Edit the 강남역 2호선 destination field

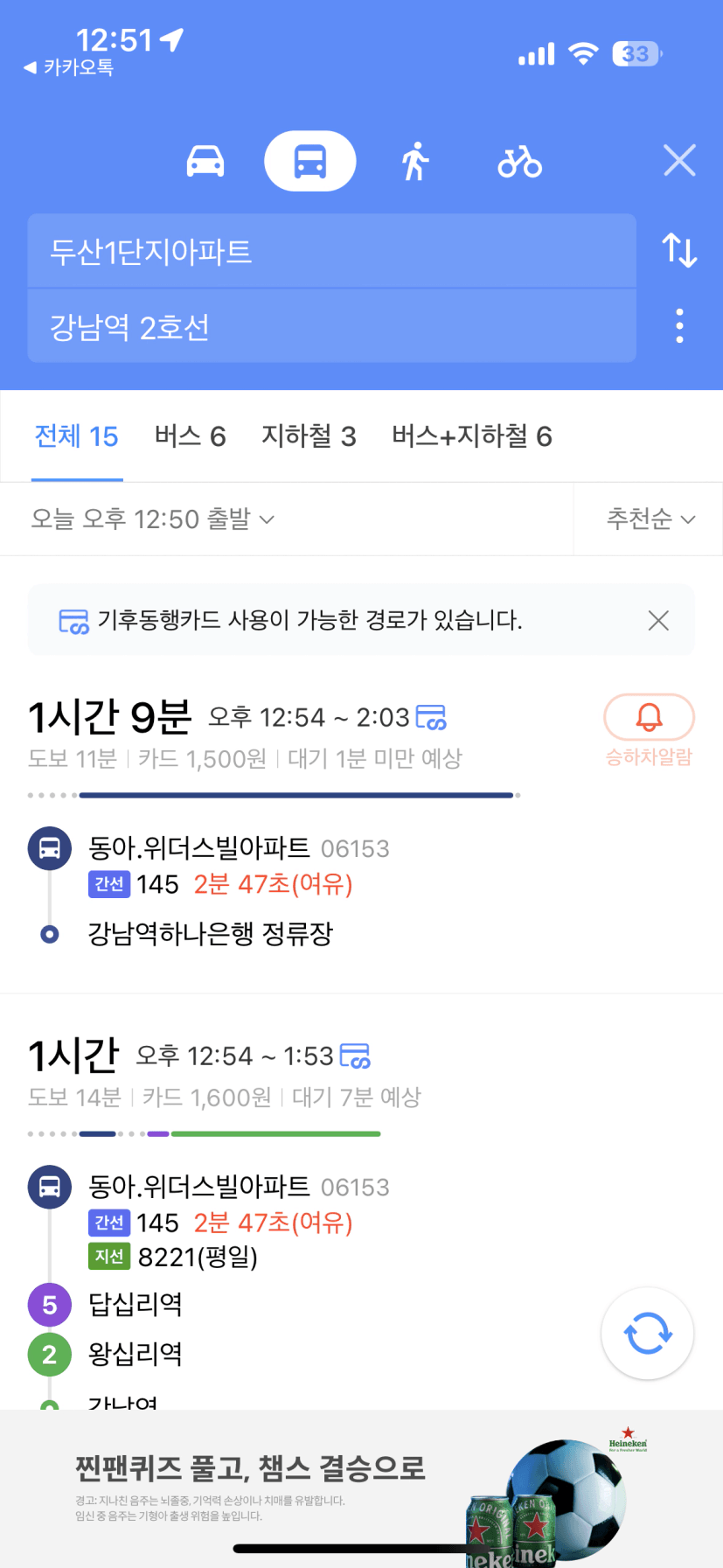[x=331, y=326]
